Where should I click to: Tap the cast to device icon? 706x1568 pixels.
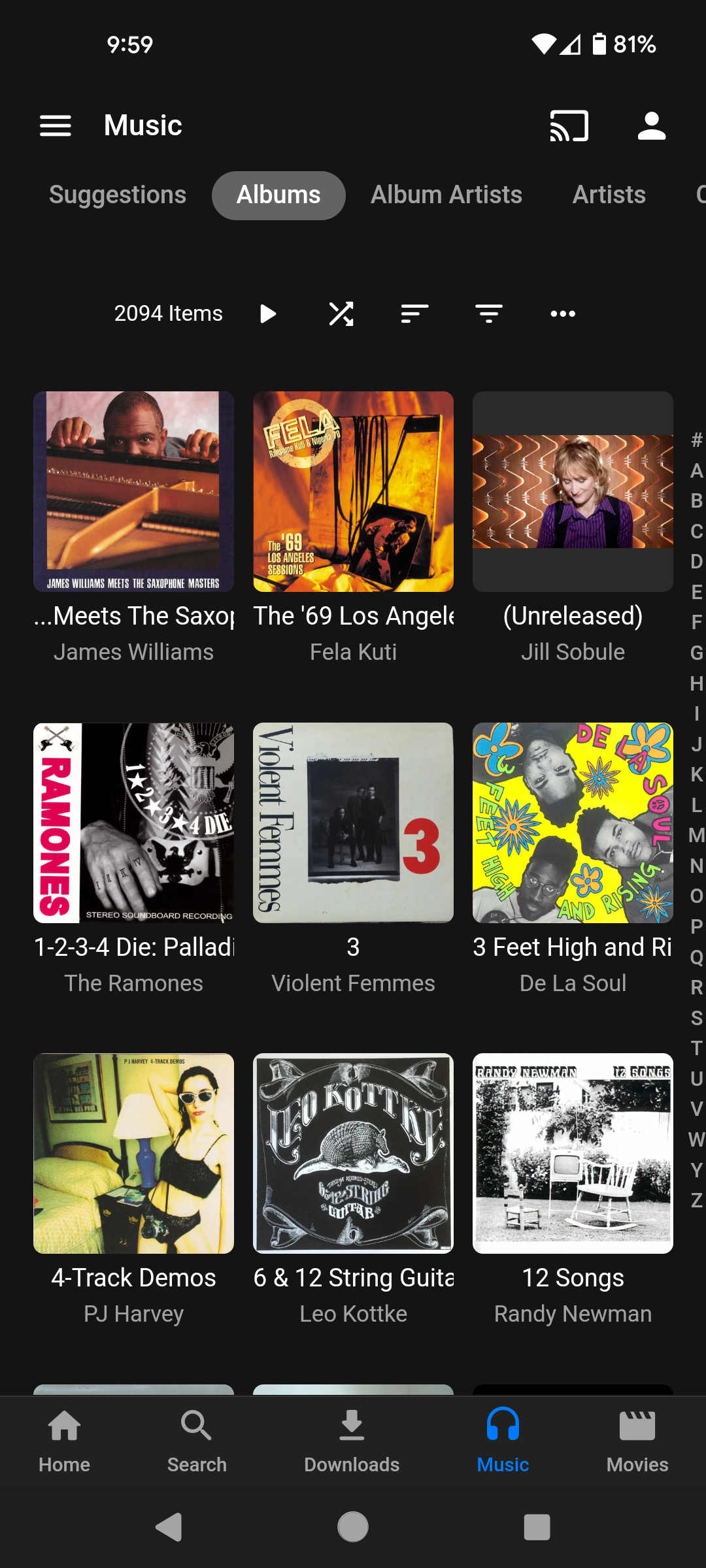569,125
